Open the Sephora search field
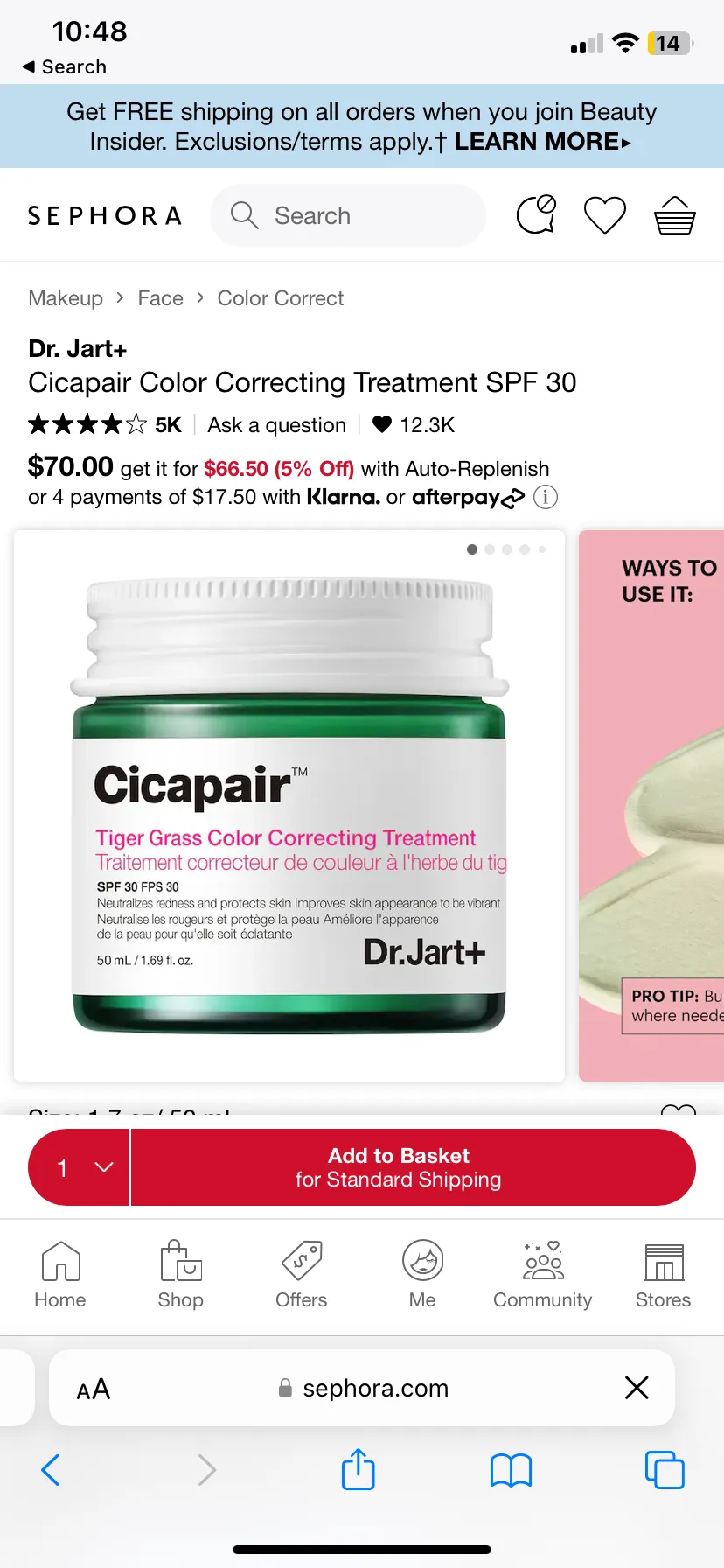Screen dimensions: 724x1568 coord(348,215)
